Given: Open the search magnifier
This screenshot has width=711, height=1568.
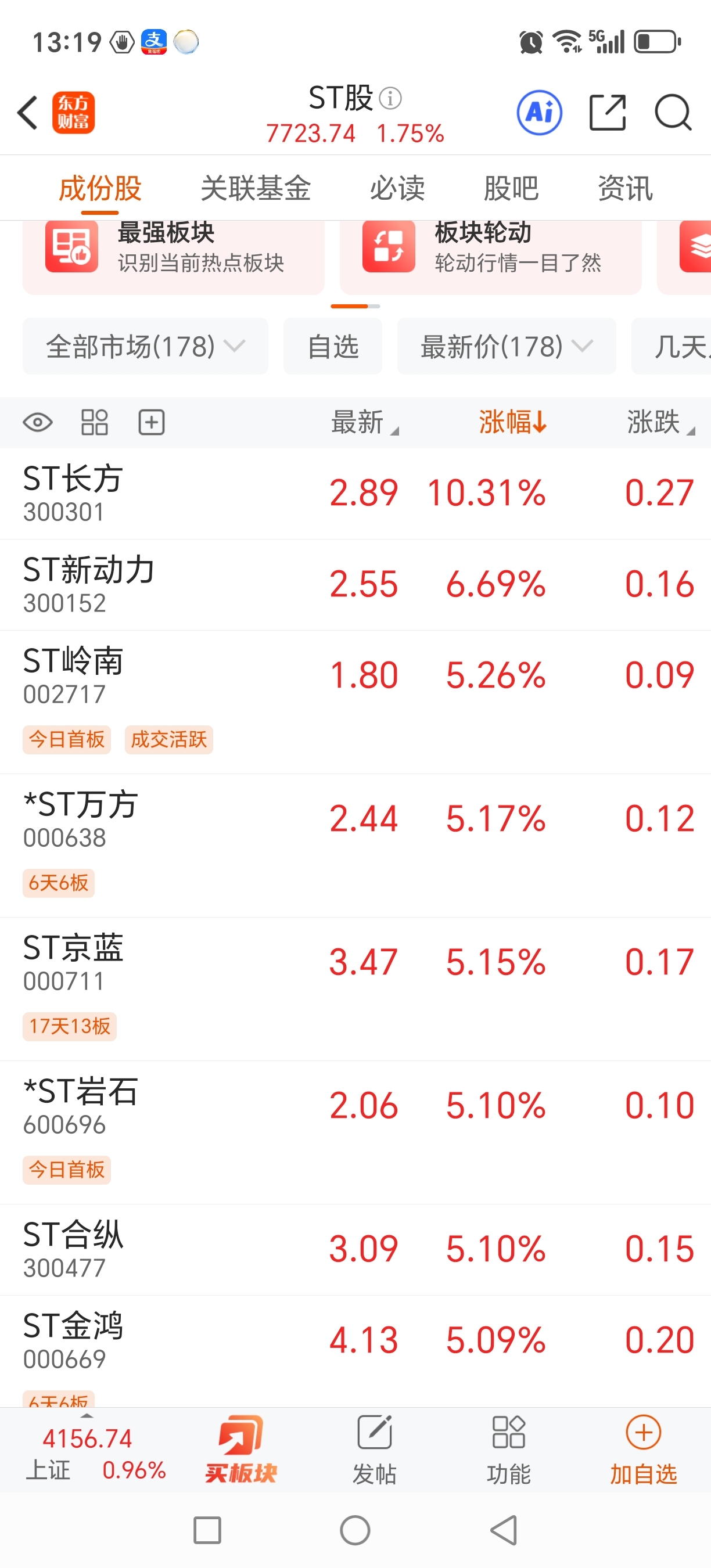Looking at the screenshot, I should (x=673, y=113).
